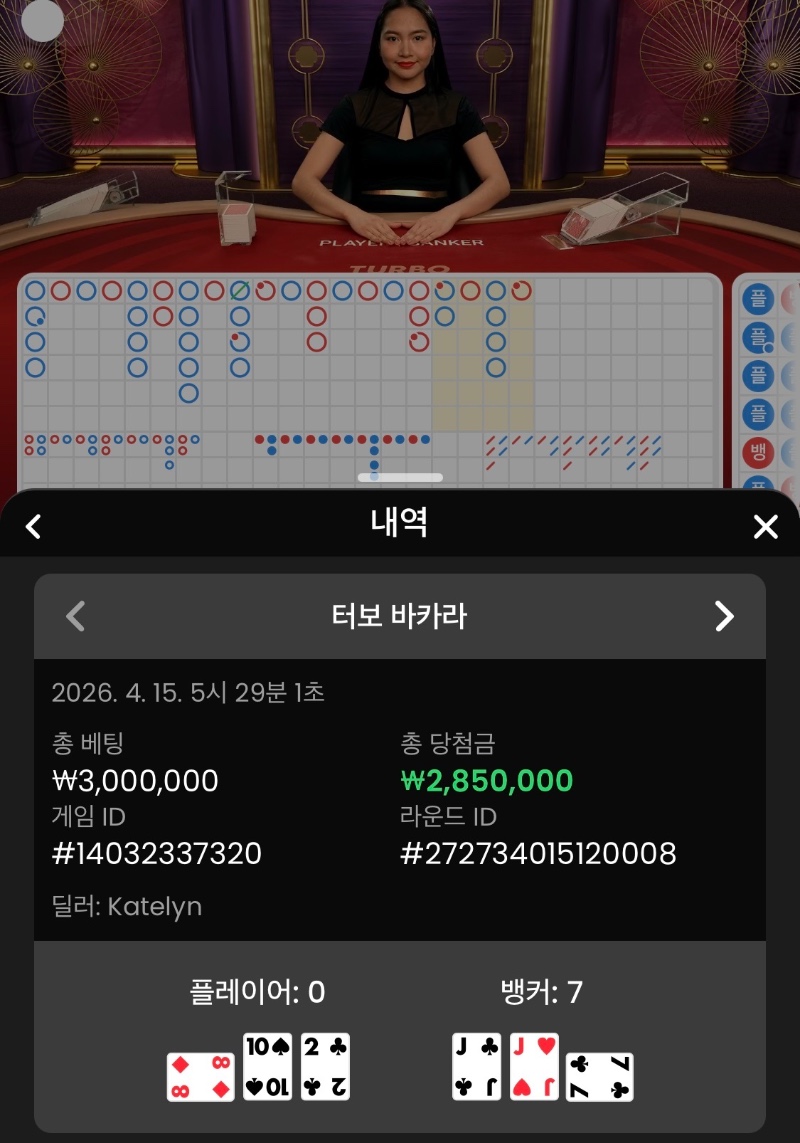Viewport: 800px width, 1143px height.
Task: Show the next round record
Action: (x=724, y=616)
